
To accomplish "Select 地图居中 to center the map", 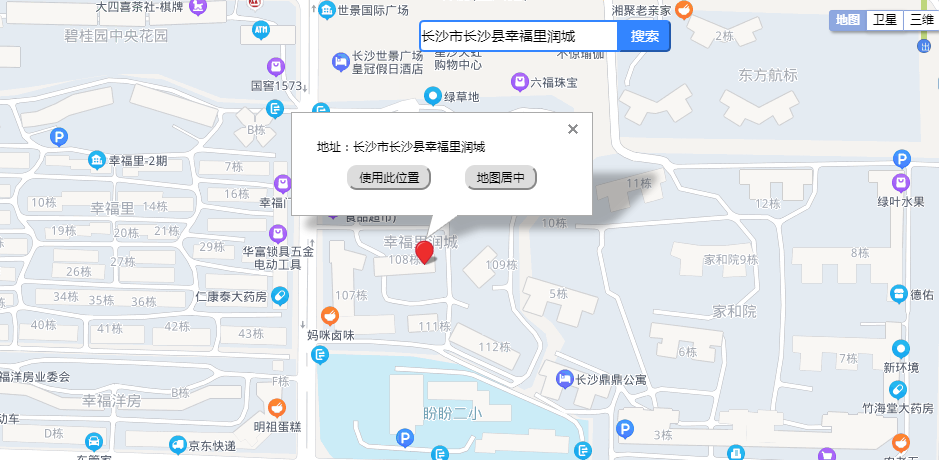I will [501, 178].
